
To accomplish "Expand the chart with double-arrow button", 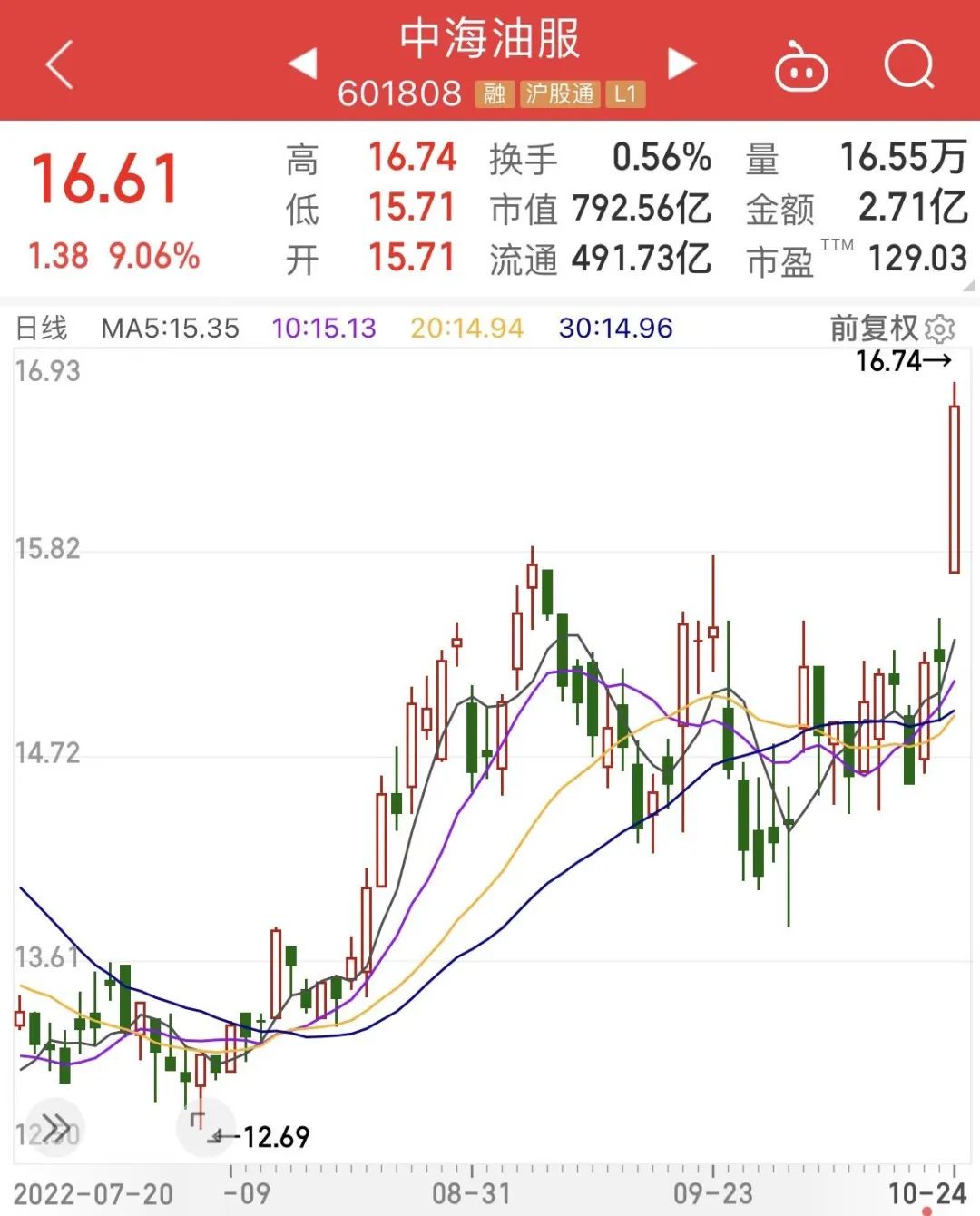I will 55,1128.
